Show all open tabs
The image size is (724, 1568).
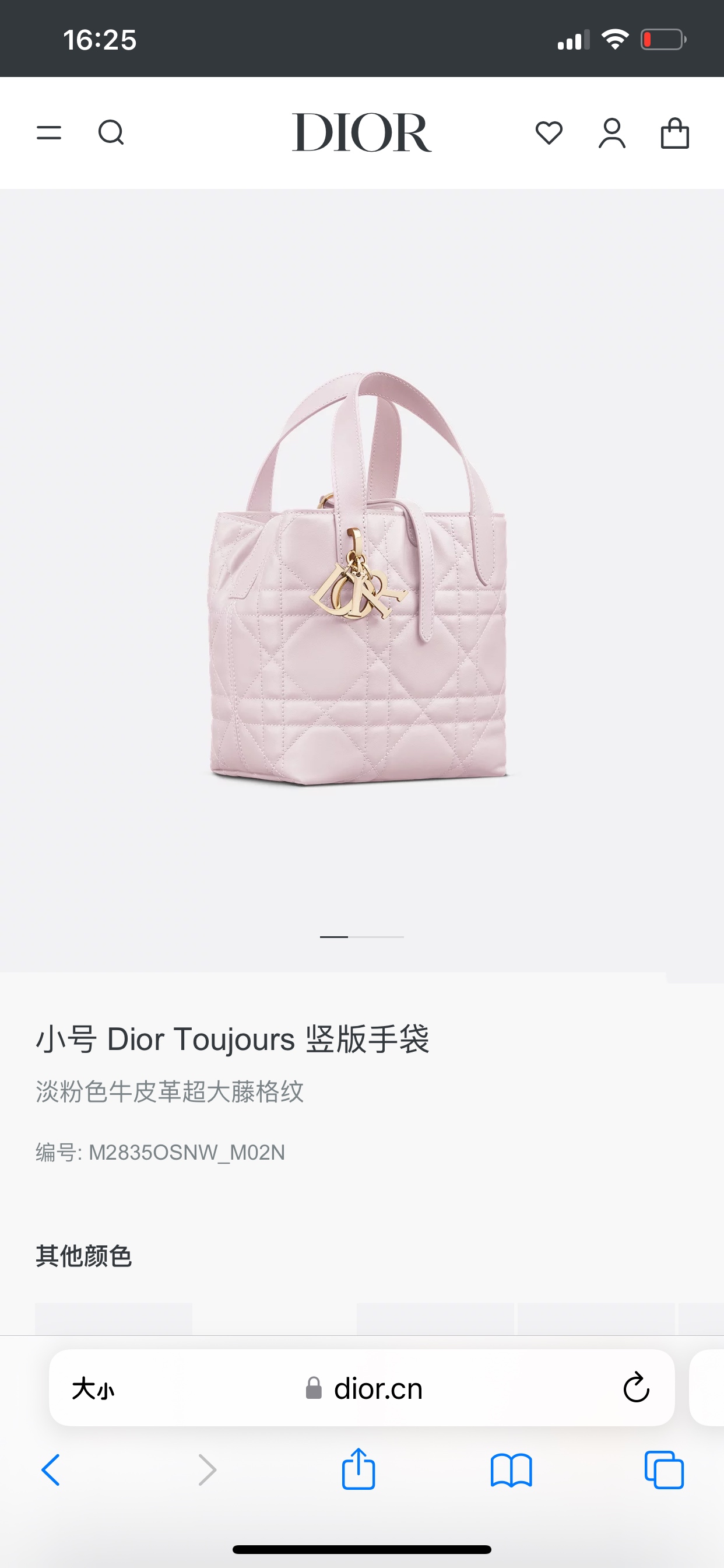(664, 1471)
